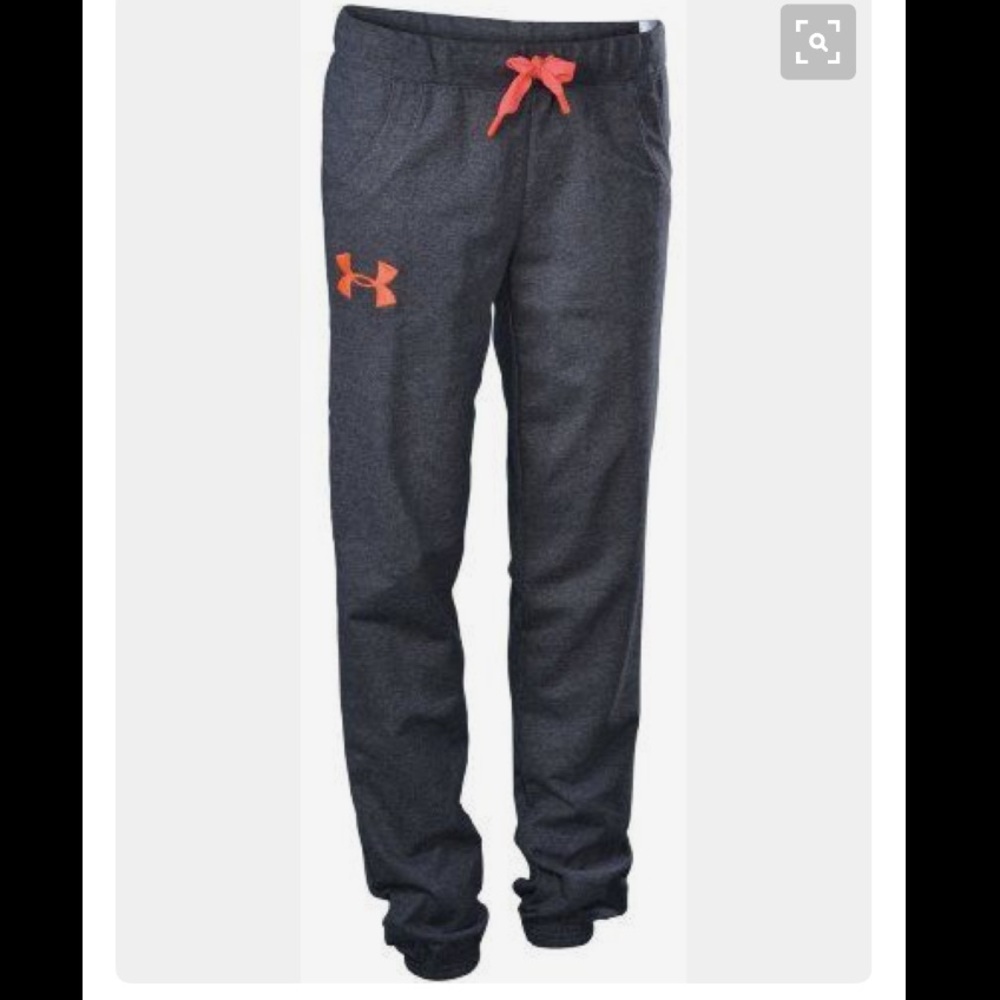Open the visual search lens icon
Image resolution: width=1000 pixels, height=1000 pixels.
click(818, 42)
